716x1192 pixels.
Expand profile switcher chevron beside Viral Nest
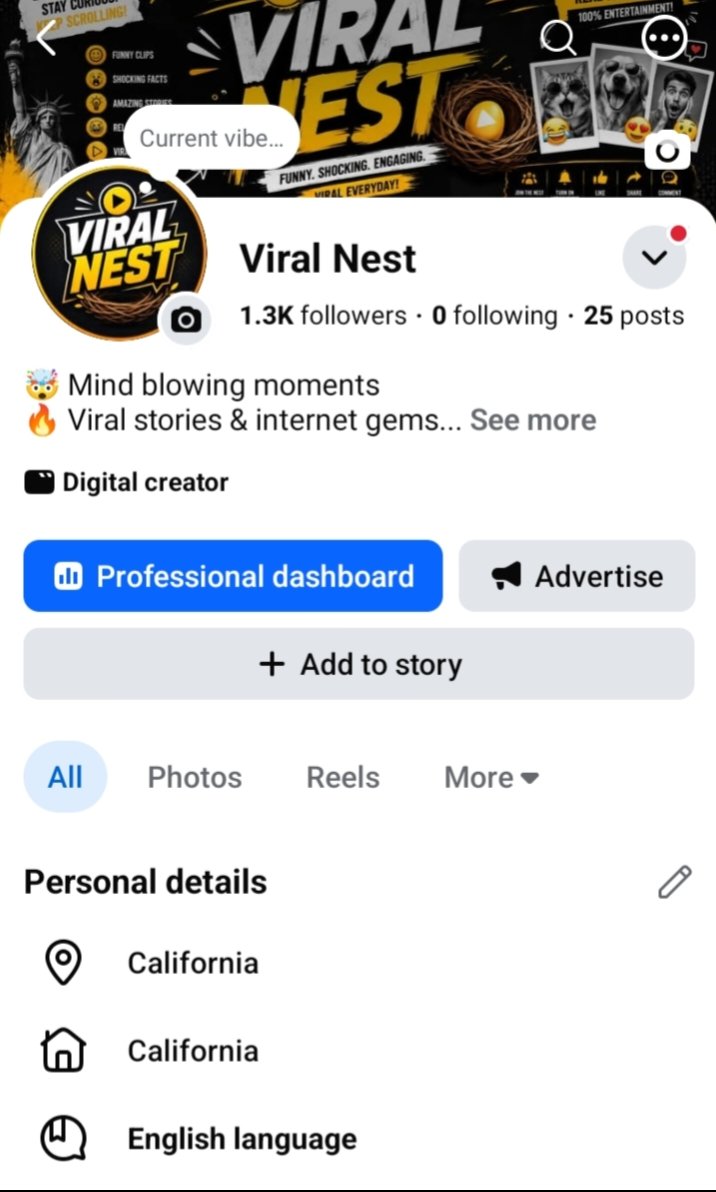click(654, 258)
